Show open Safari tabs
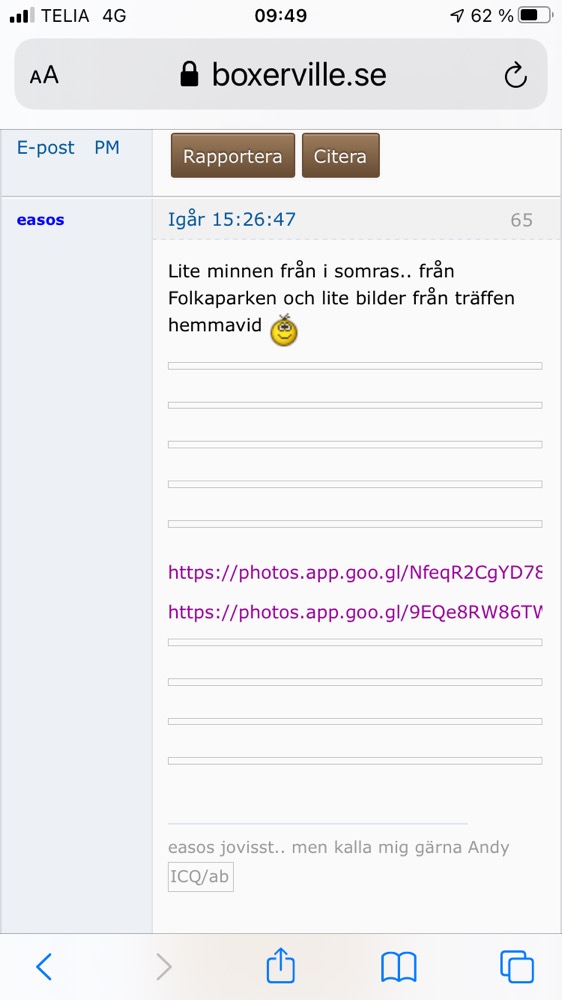 (517, 967)
